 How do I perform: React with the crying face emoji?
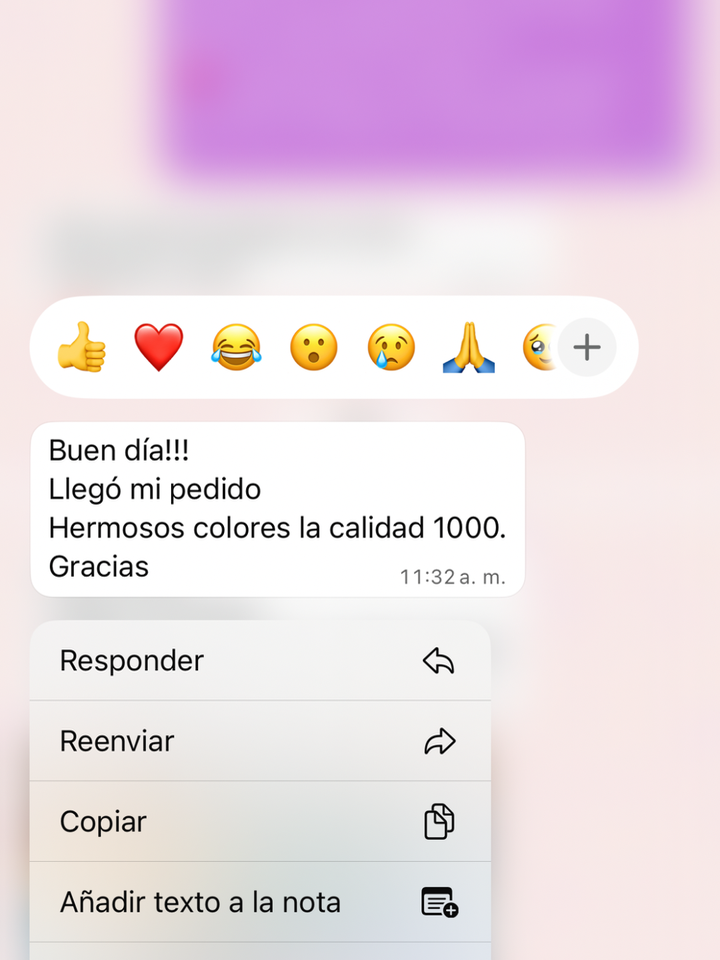tap(391, 348)
